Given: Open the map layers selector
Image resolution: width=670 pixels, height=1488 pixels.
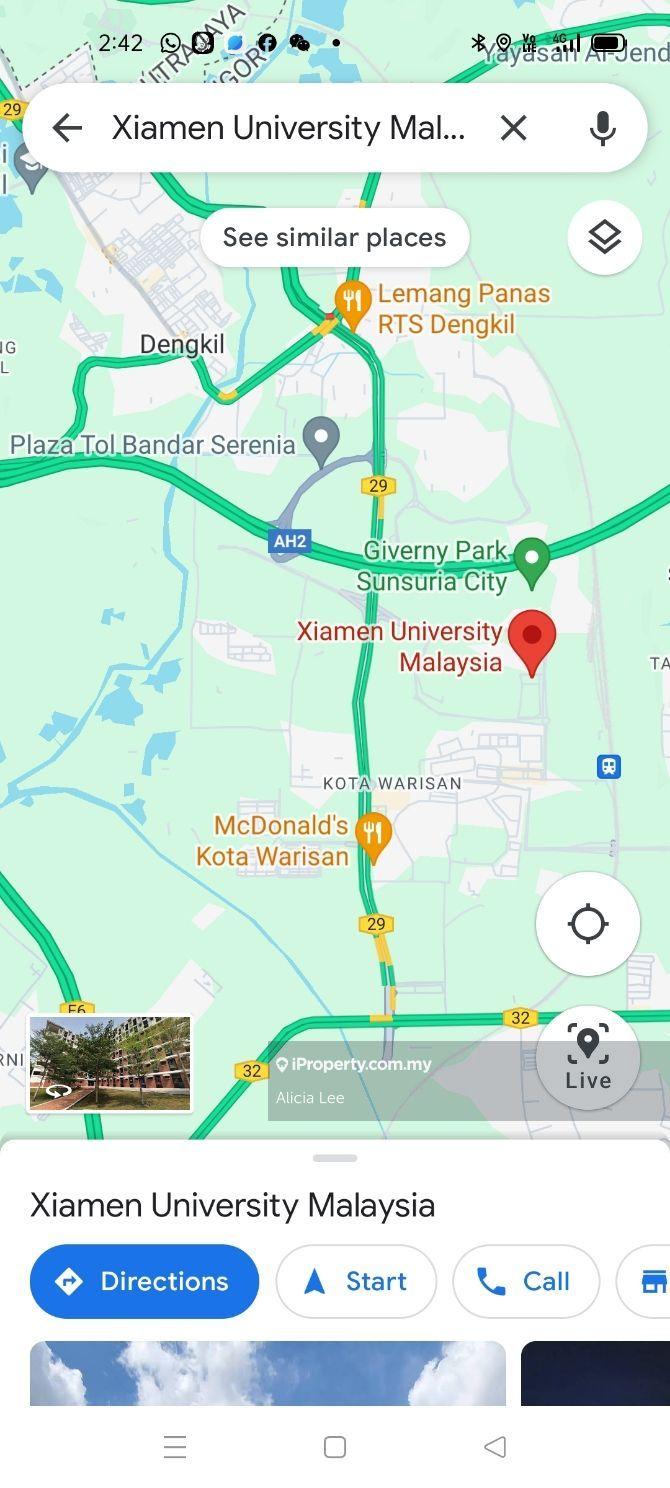Looking at the screenshot, I should click(x=604, y=238).
